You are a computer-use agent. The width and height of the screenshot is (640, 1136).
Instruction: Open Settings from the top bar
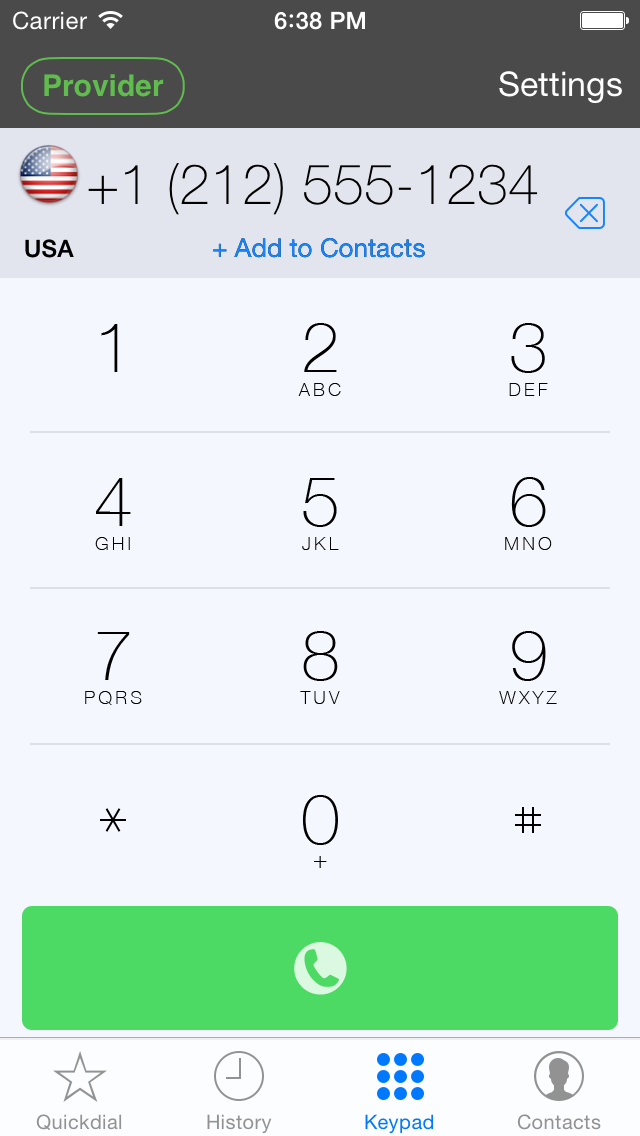tap(560, 85)
